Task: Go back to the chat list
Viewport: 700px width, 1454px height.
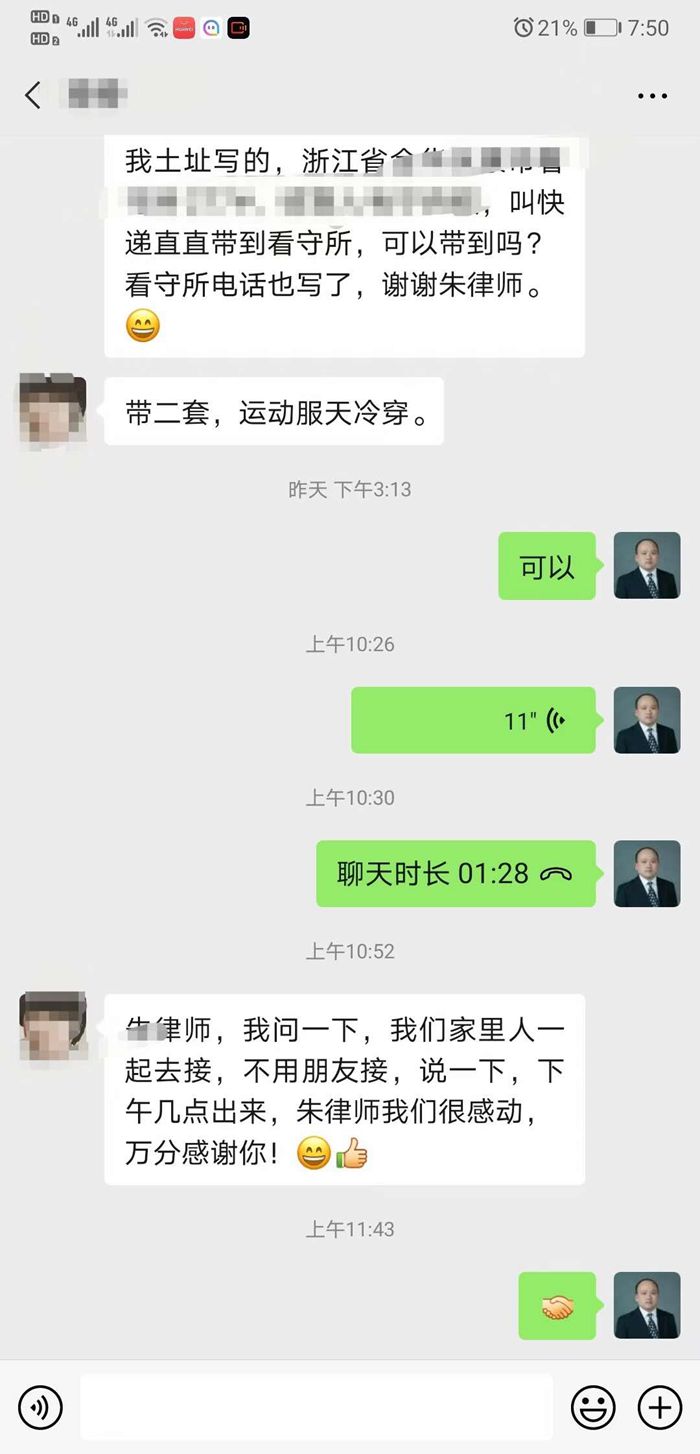Action: coord(33,96)
